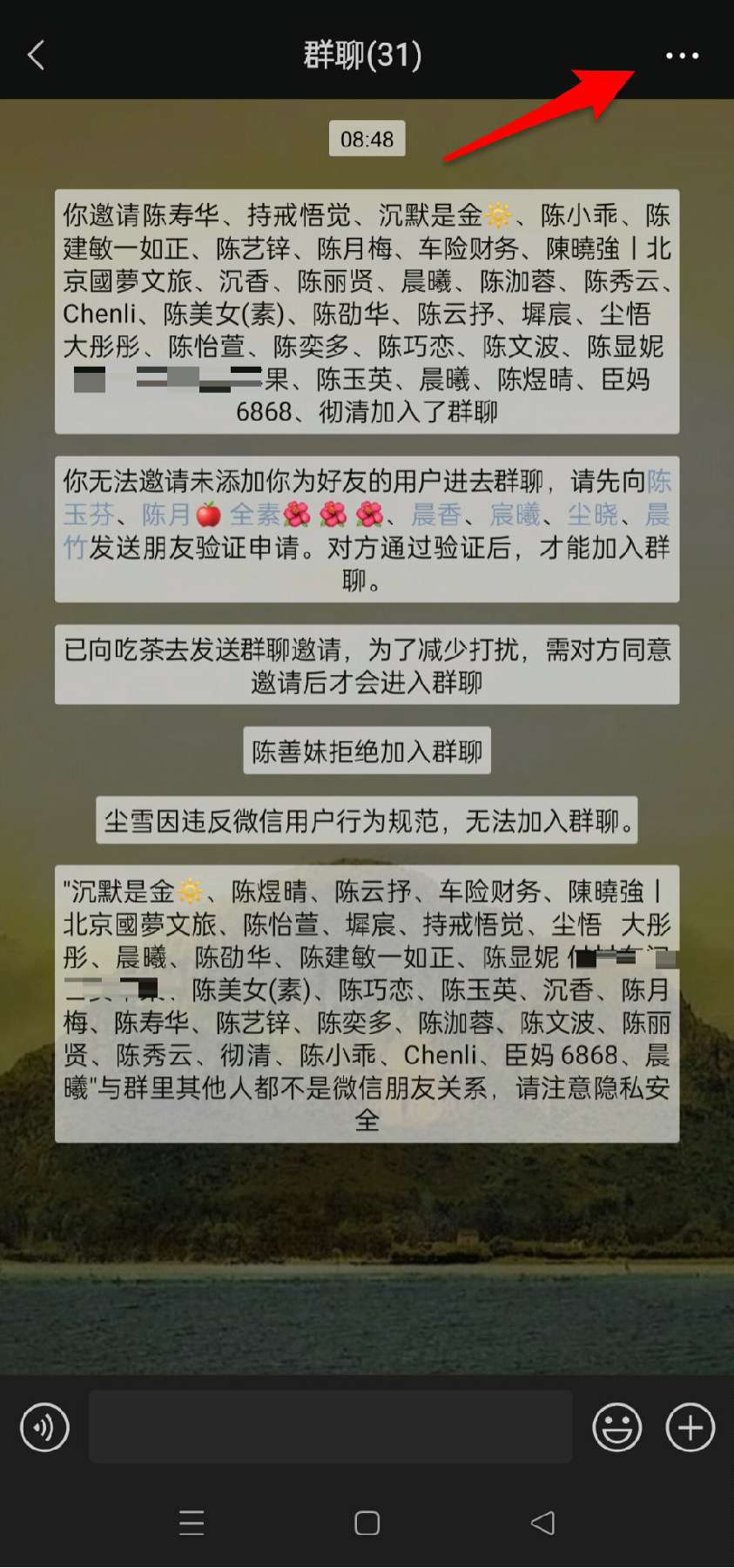The width and height of the screenshot is (734, 1568).
Task: Go back from the group chat
Action: point(37,56)
